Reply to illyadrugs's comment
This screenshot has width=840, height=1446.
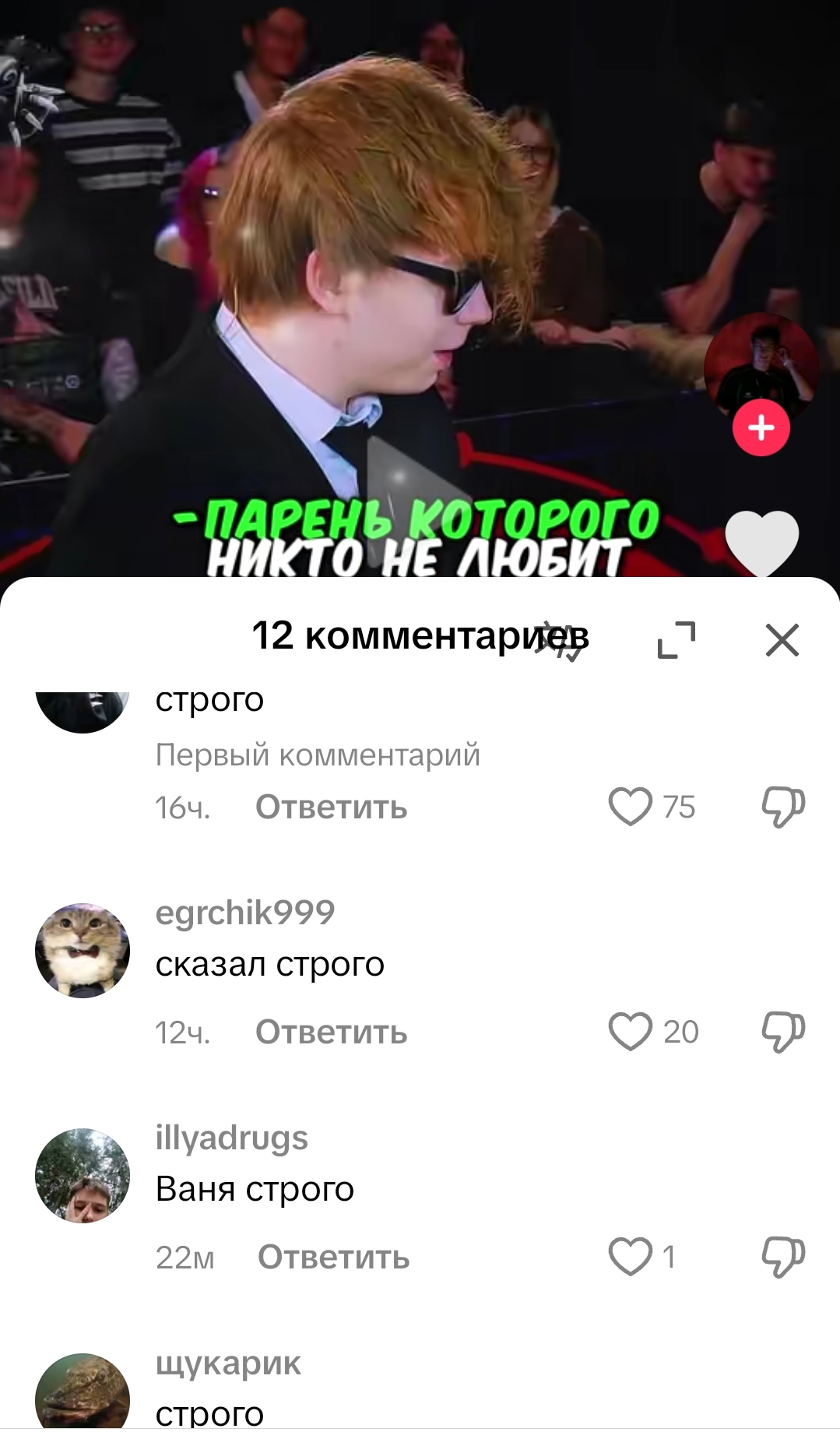pos(333,1258)
